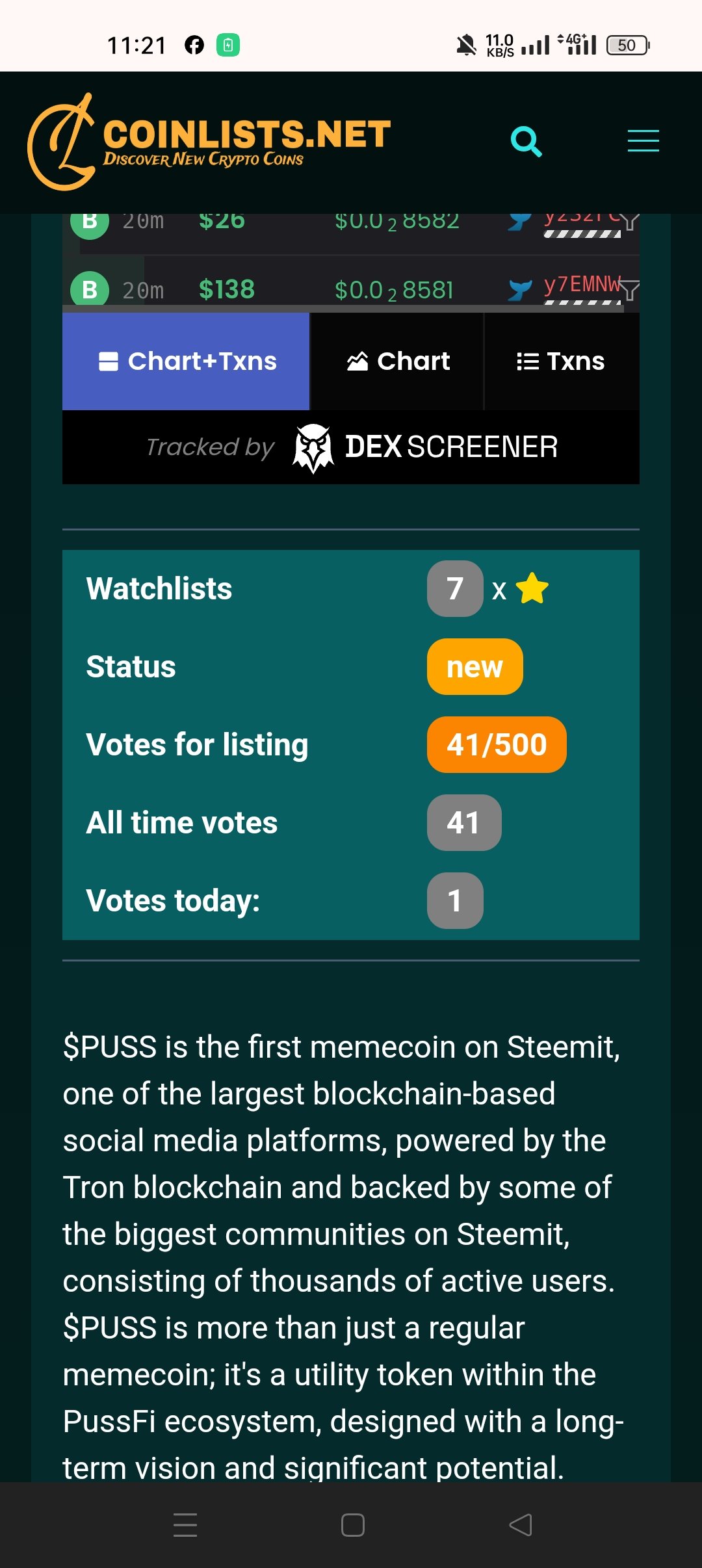
Task: Open the DEX Screener tracked-by link
Action: point(351,447)
